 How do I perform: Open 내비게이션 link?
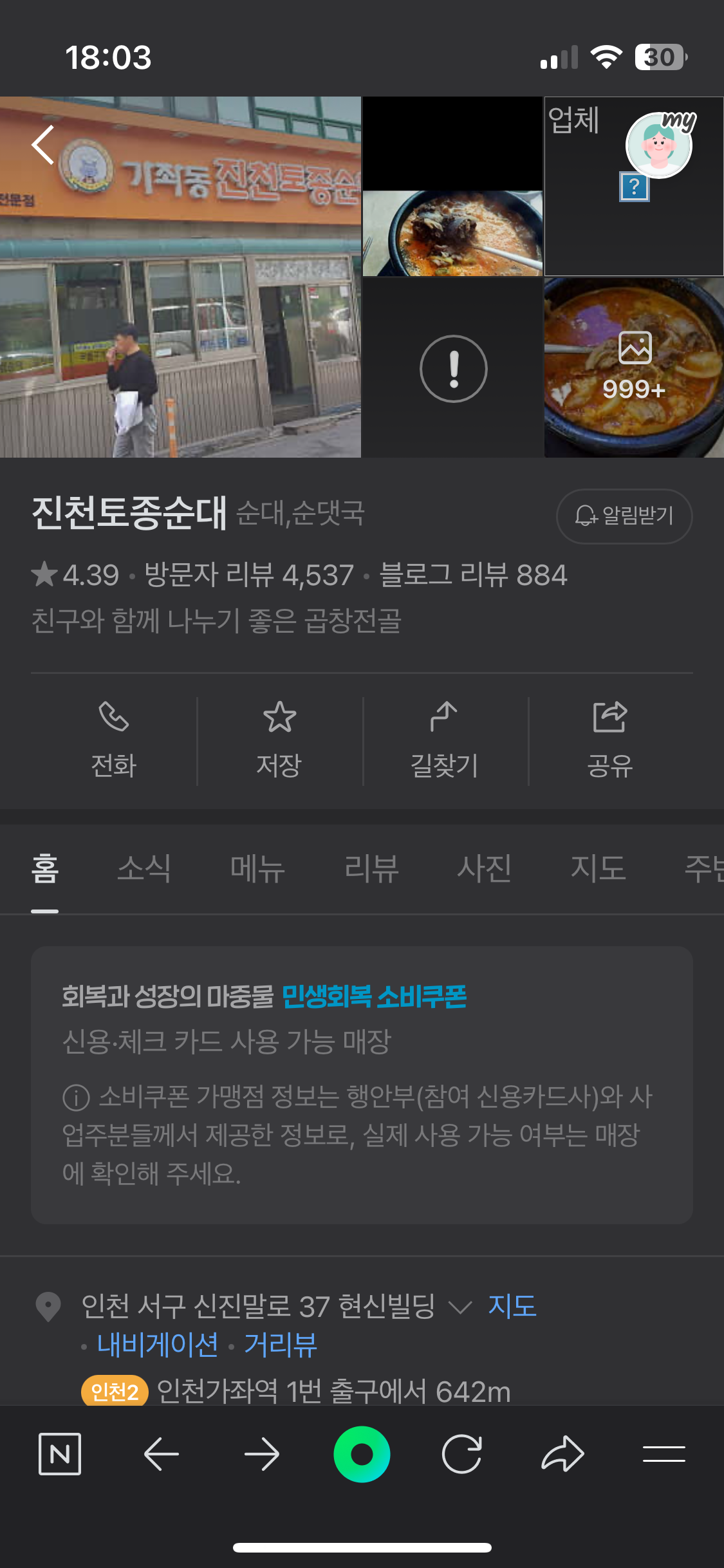pos(158,1345)
